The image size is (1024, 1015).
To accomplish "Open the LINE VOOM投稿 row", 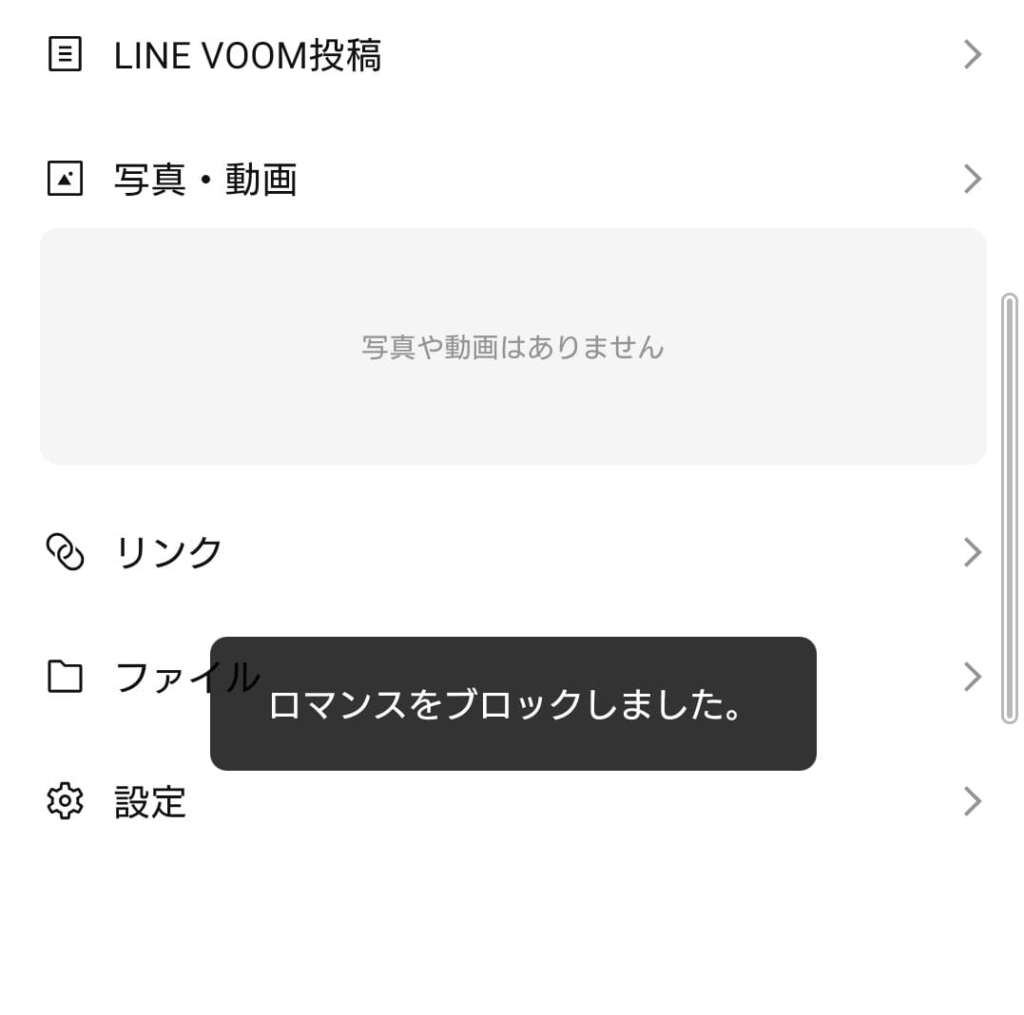I will coord(247,55).
